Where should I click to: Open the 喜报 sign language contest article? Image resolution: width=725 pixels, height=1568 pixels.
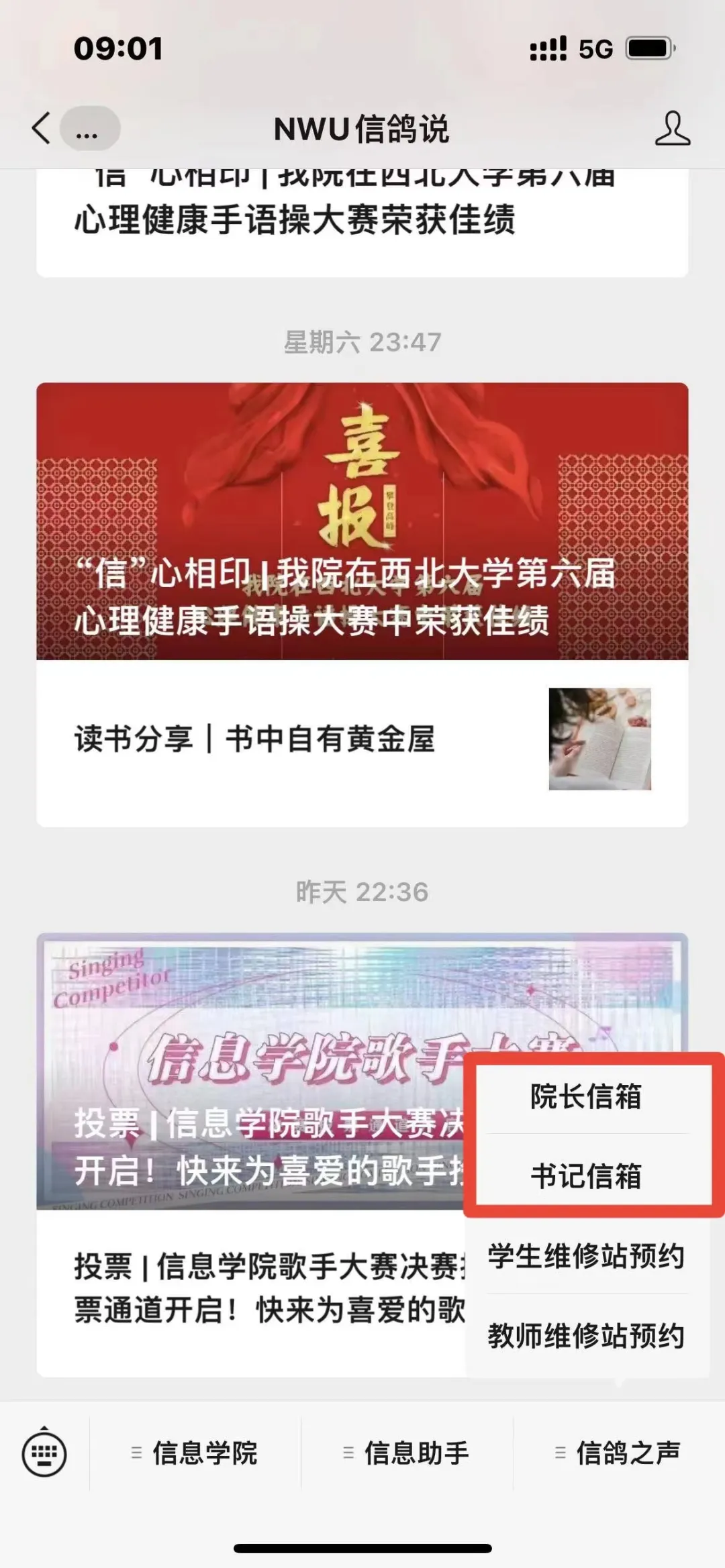(x=362, y=521)
